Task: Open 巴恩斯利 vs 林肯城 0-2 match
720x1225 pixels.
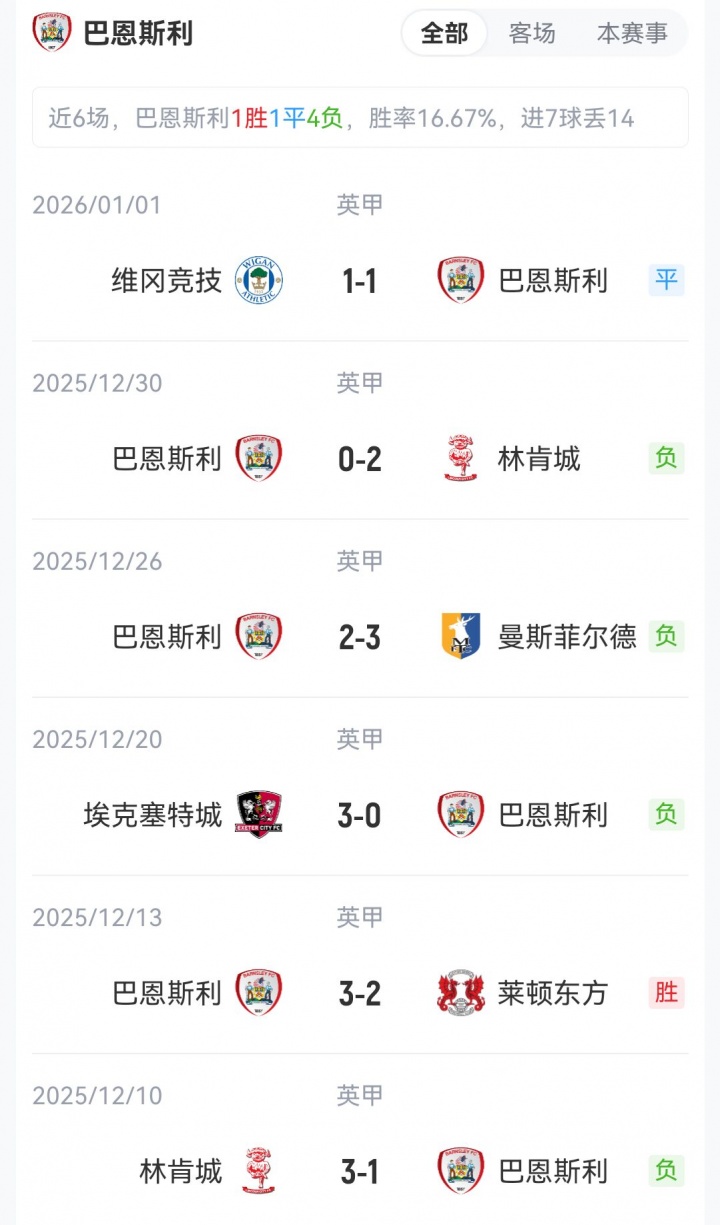Action: coord(360,459)
